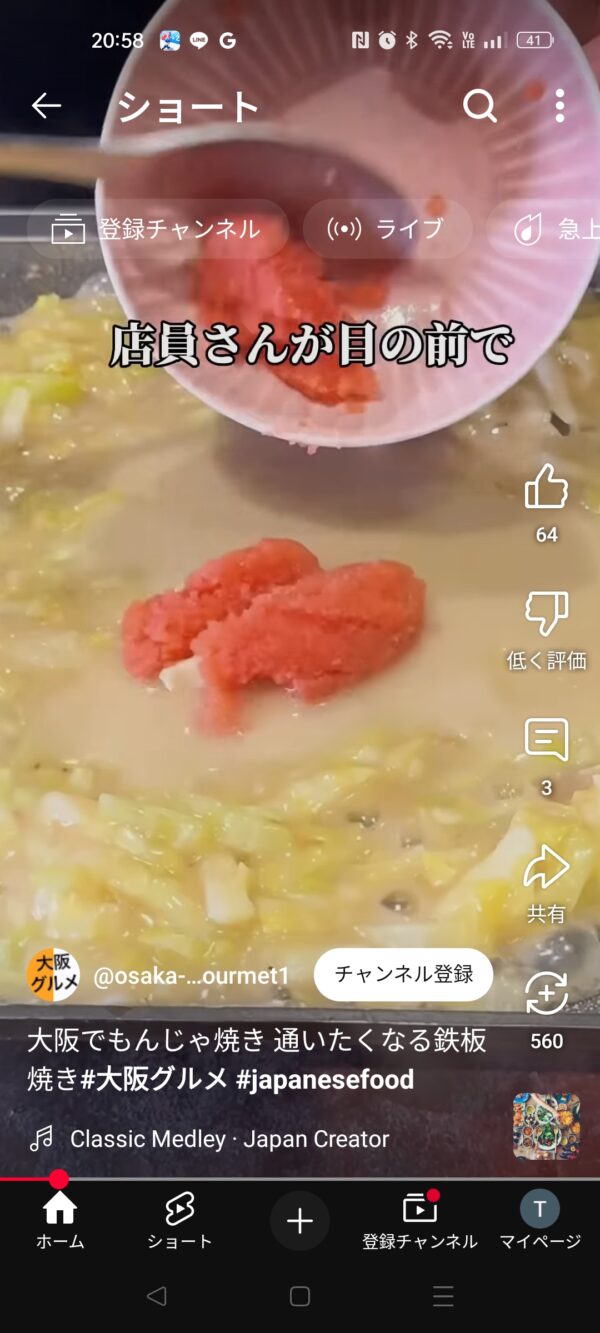Switch to the ショート tab

(180, 1221)
